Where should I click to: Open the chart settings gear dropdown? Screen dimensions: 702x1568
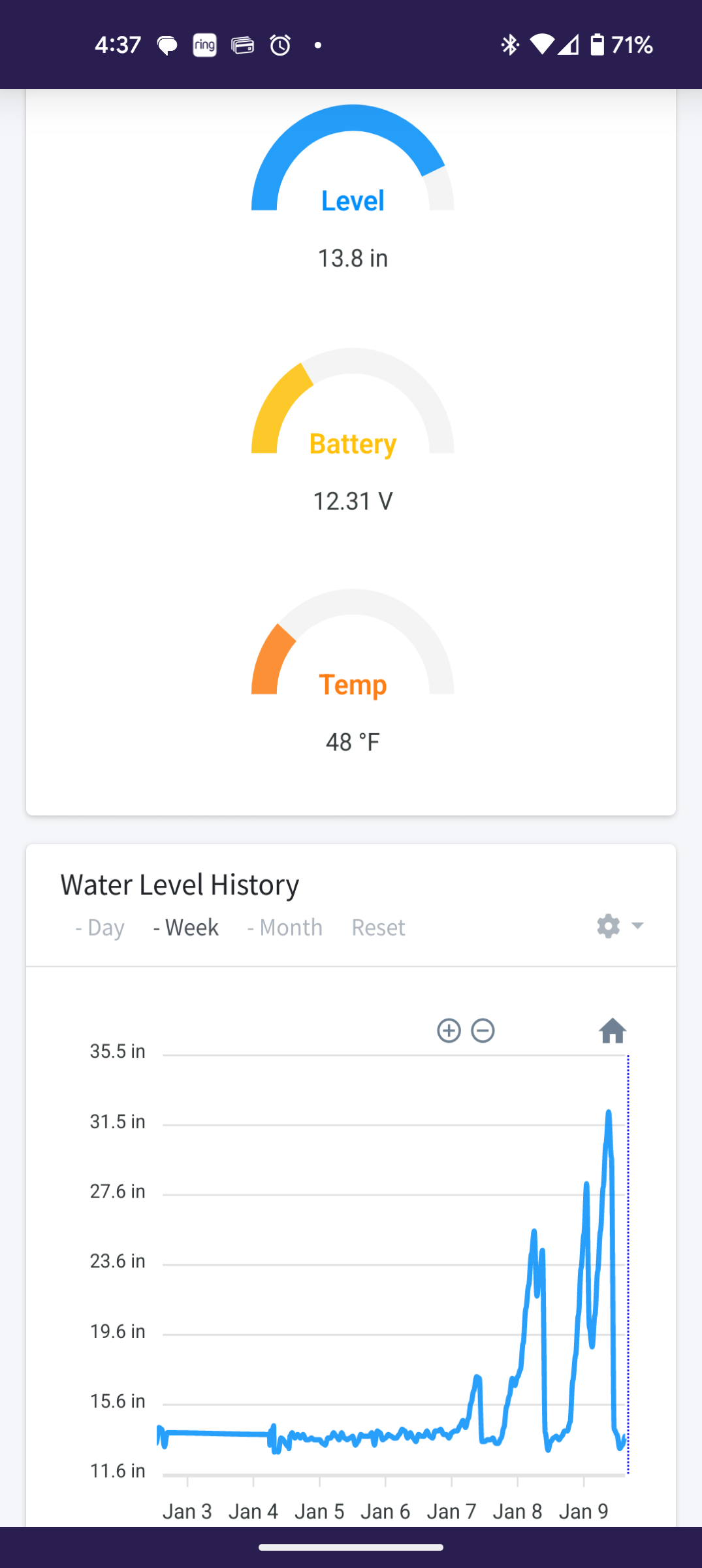(620, 926)
